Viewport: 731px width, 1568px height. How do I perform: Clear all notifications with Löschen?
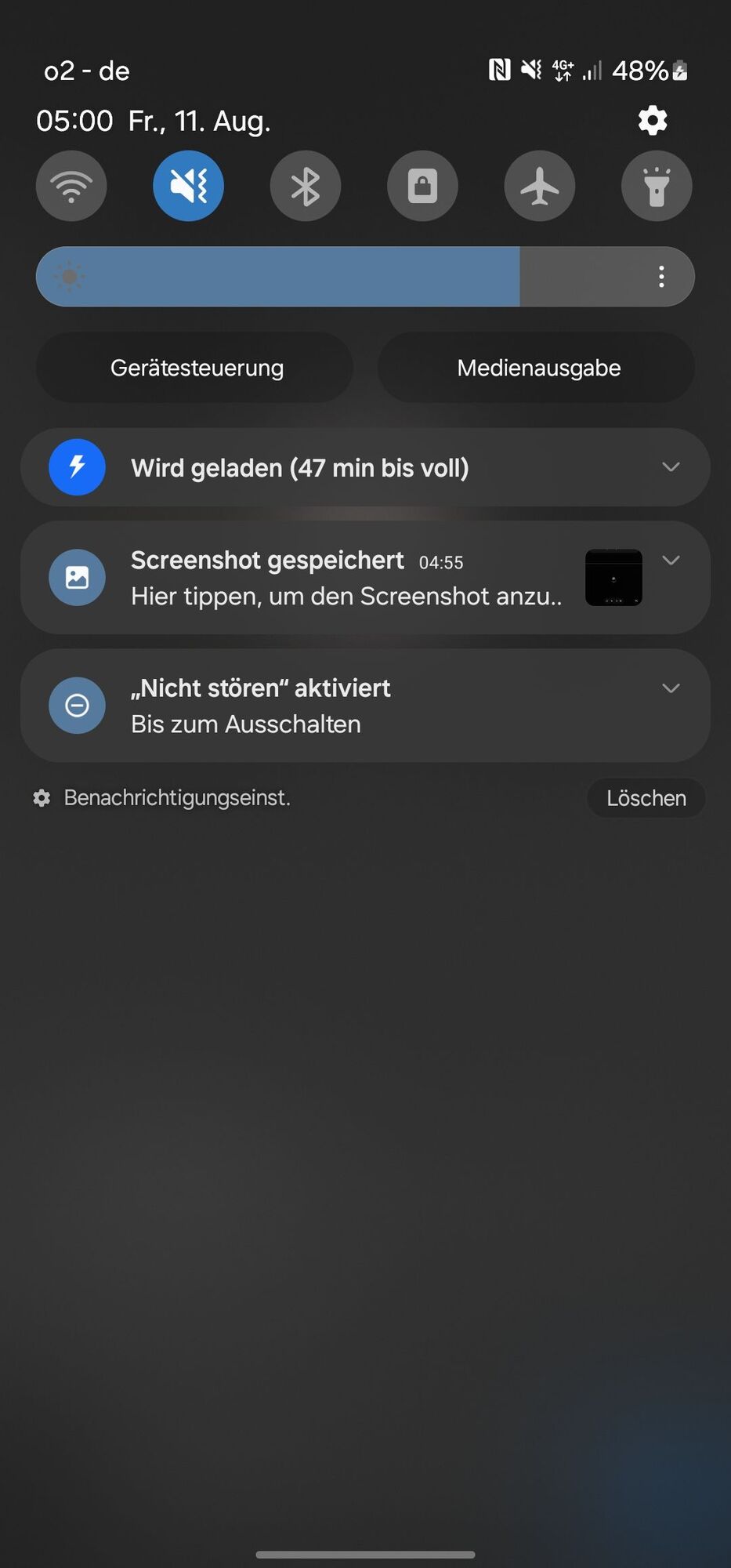click(646, 798)
